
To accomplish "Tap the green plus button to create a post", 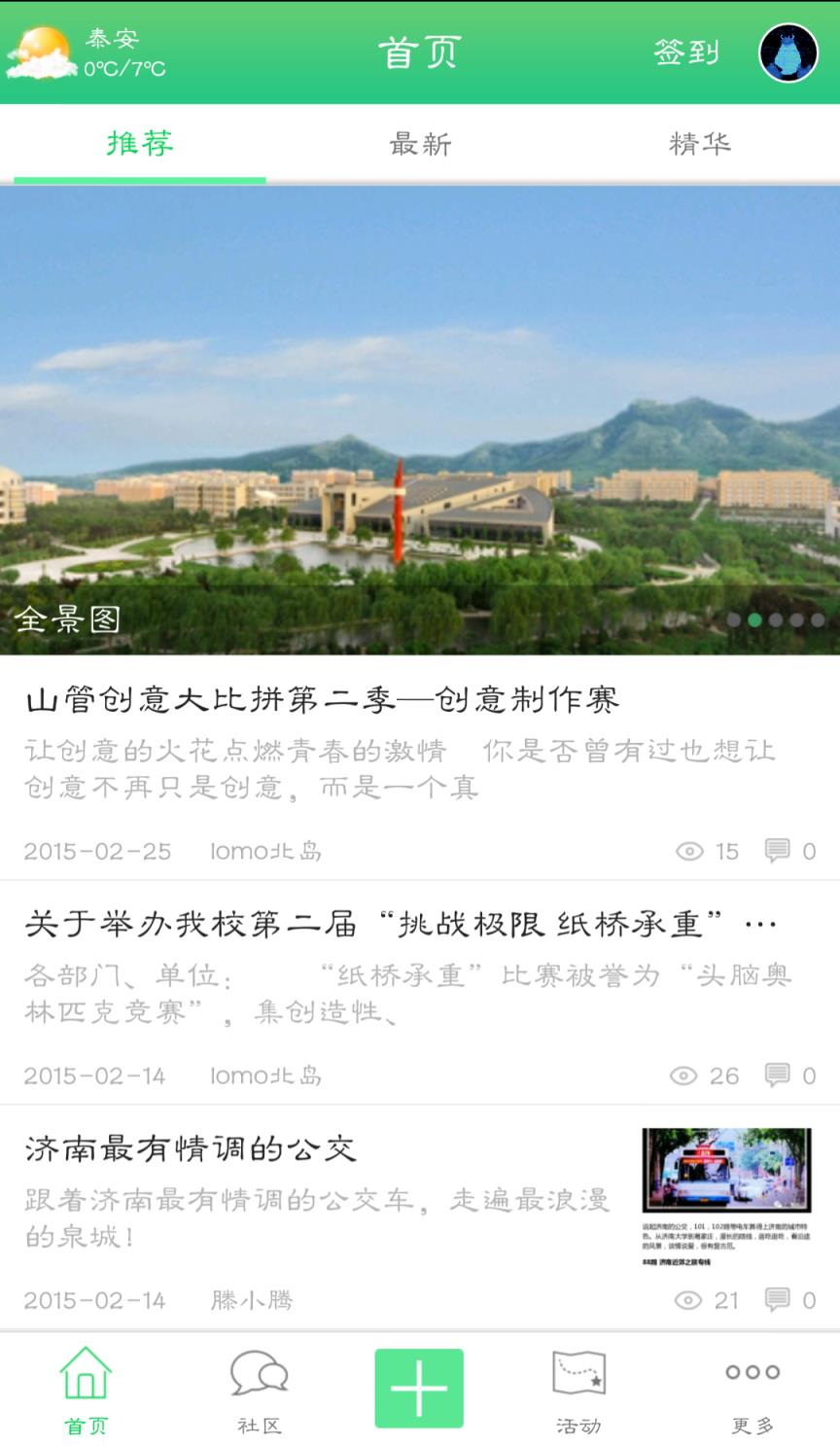I will tap(418, 1389).
